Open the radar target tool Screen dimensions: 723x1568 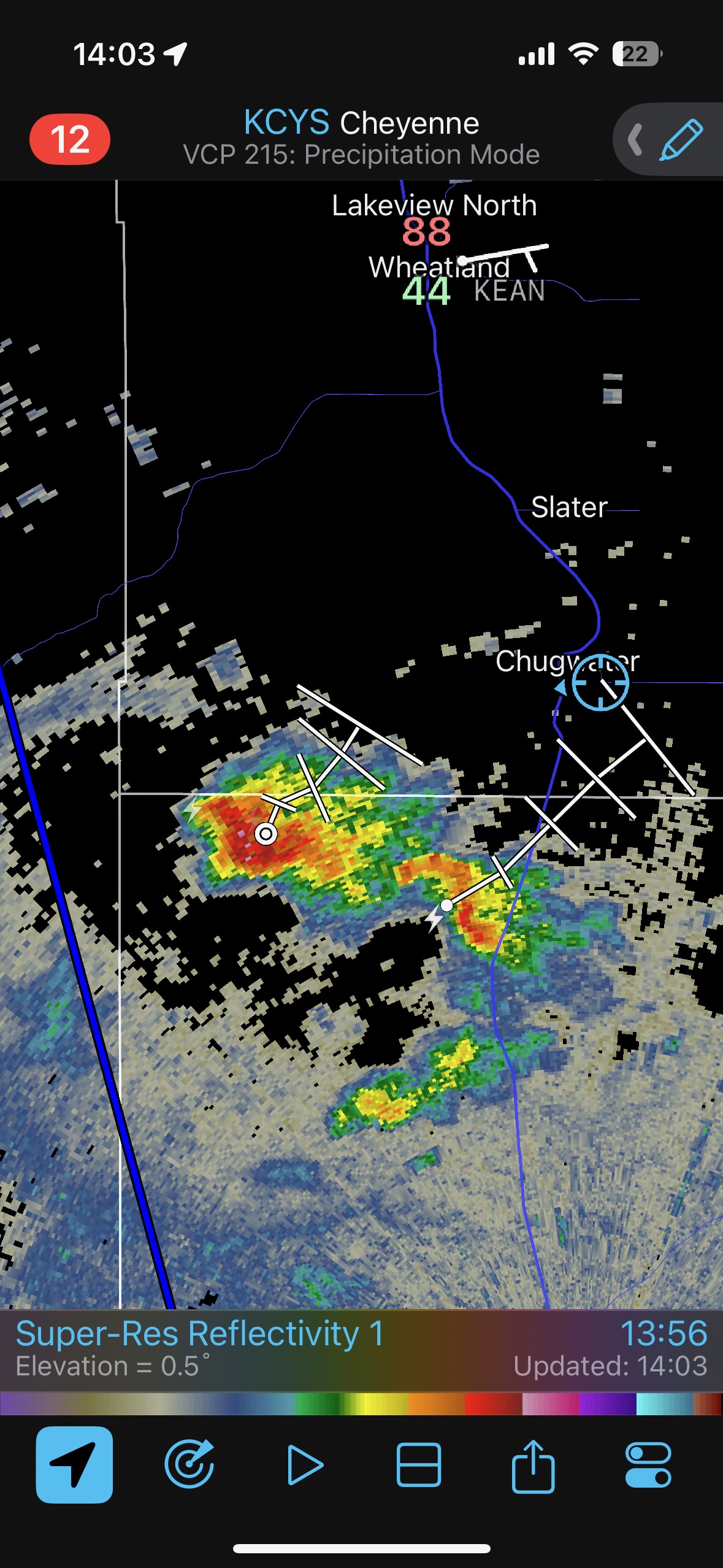pos(189,1464)
